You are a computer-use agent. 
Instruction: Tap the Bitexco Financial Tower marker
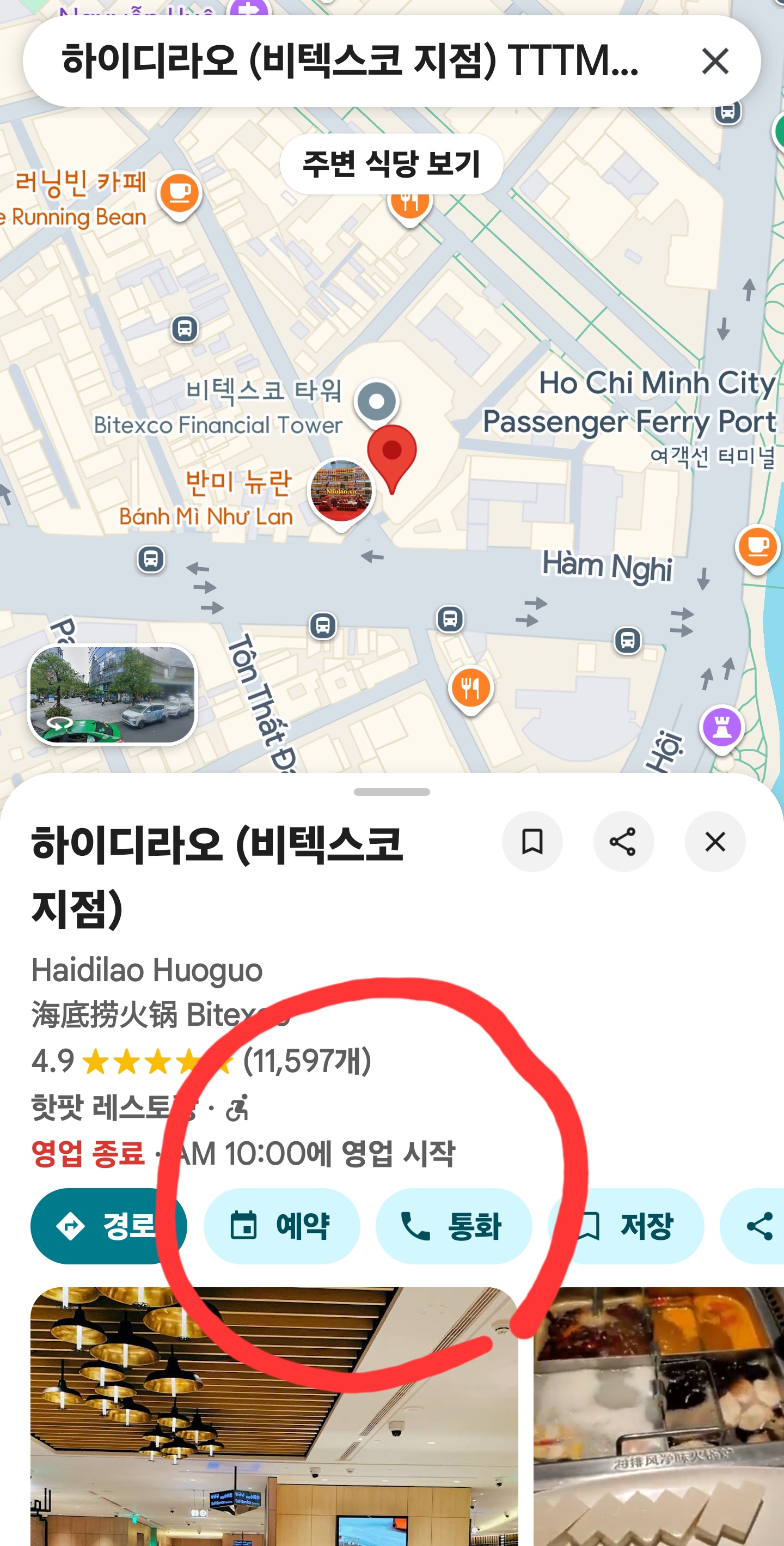[376, 401]
